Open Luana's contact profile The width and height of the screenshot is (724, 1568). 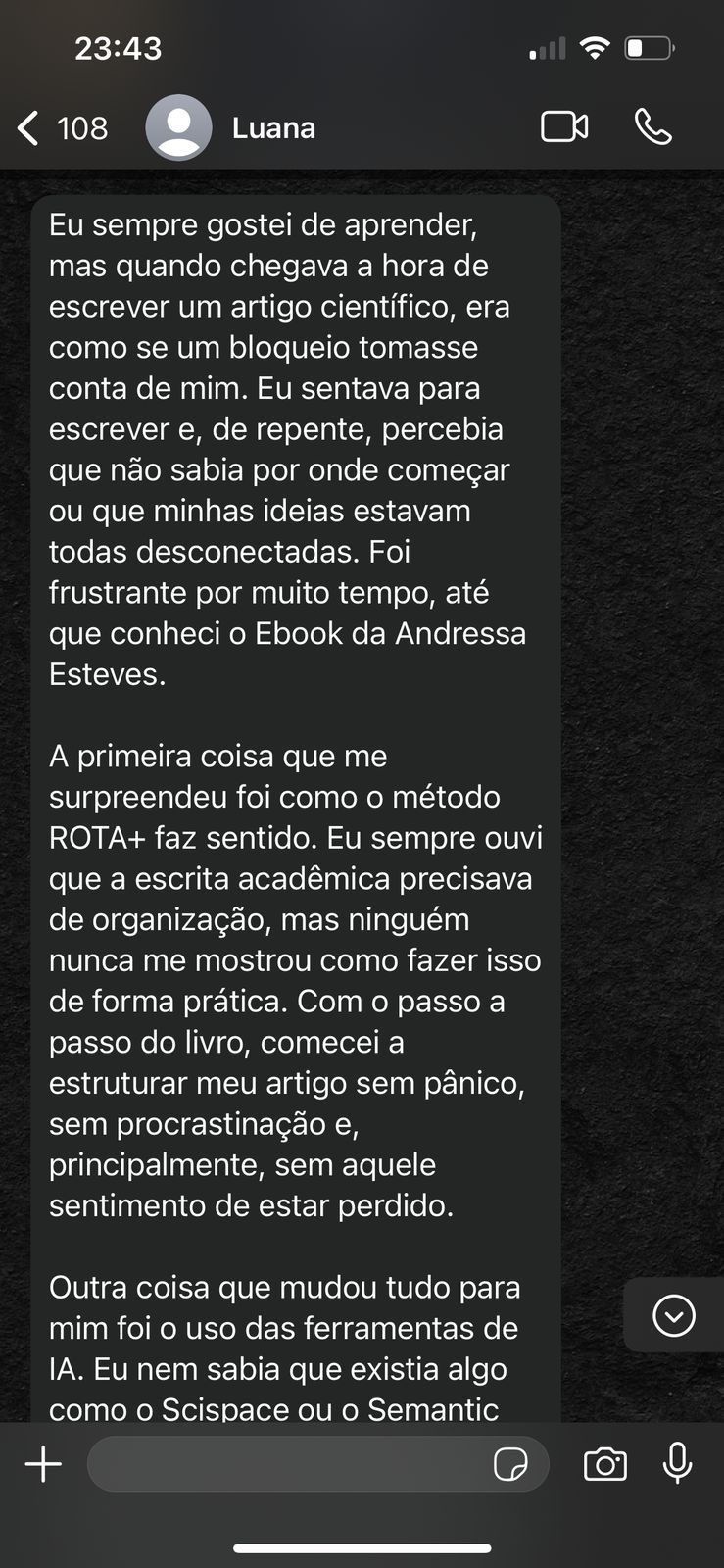pyautogui.click(x=273, y=128)
